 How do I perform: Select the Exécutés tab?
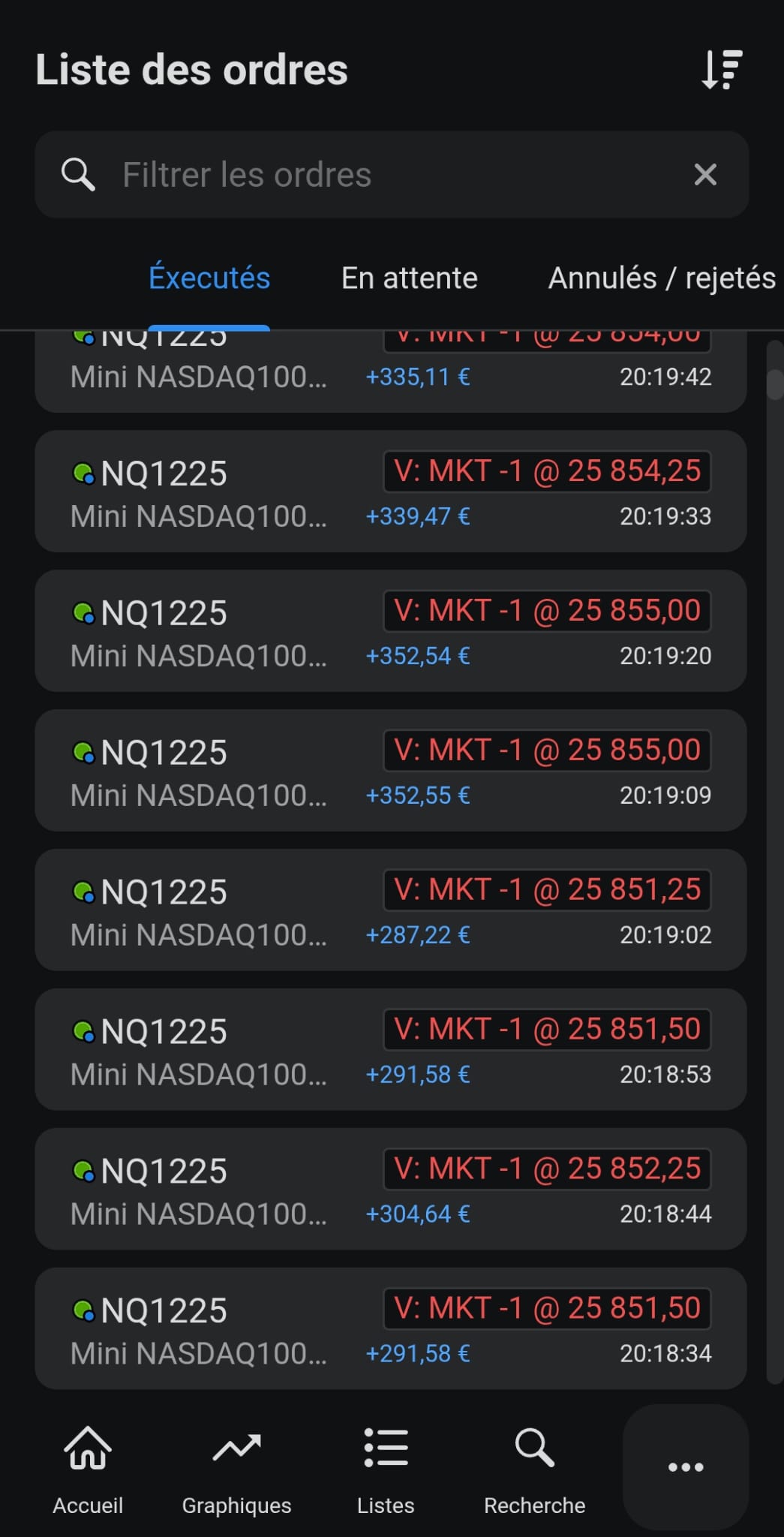[209, 278]
